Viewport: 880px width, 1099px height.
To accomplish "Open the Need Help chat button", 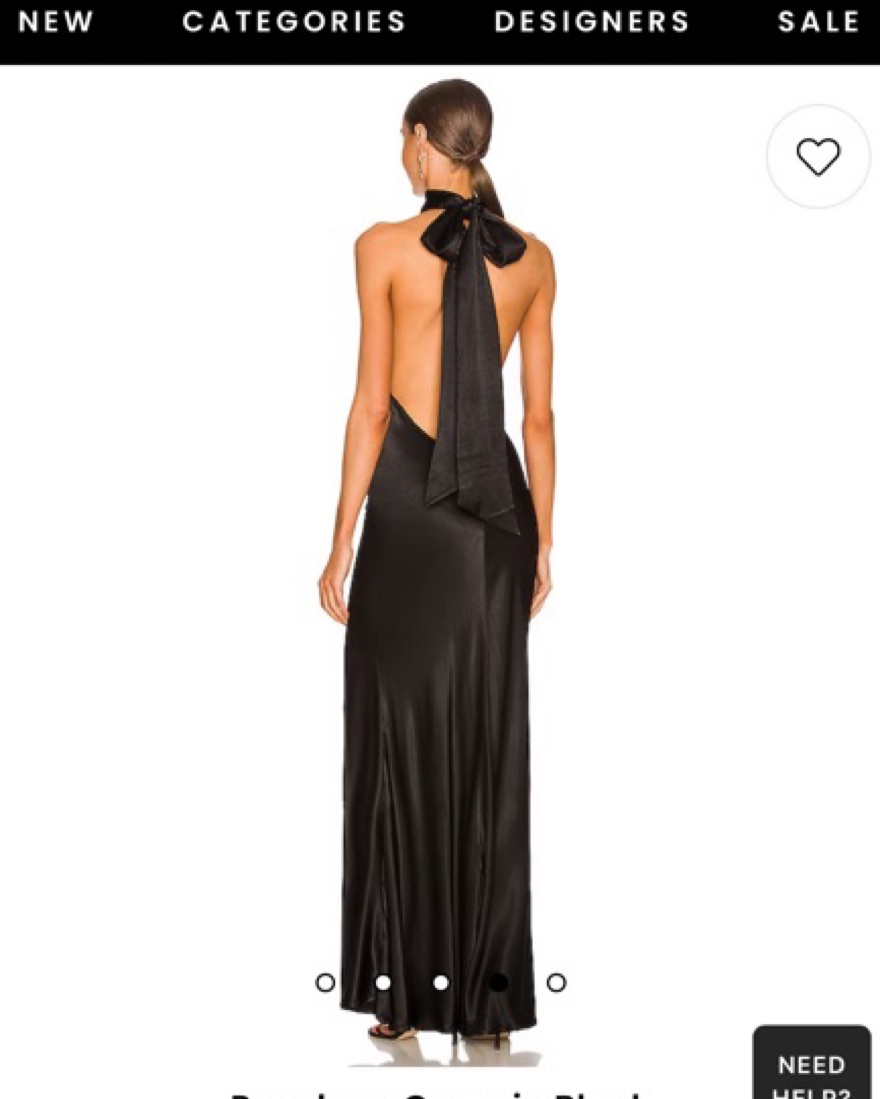I will (811, 1066).
